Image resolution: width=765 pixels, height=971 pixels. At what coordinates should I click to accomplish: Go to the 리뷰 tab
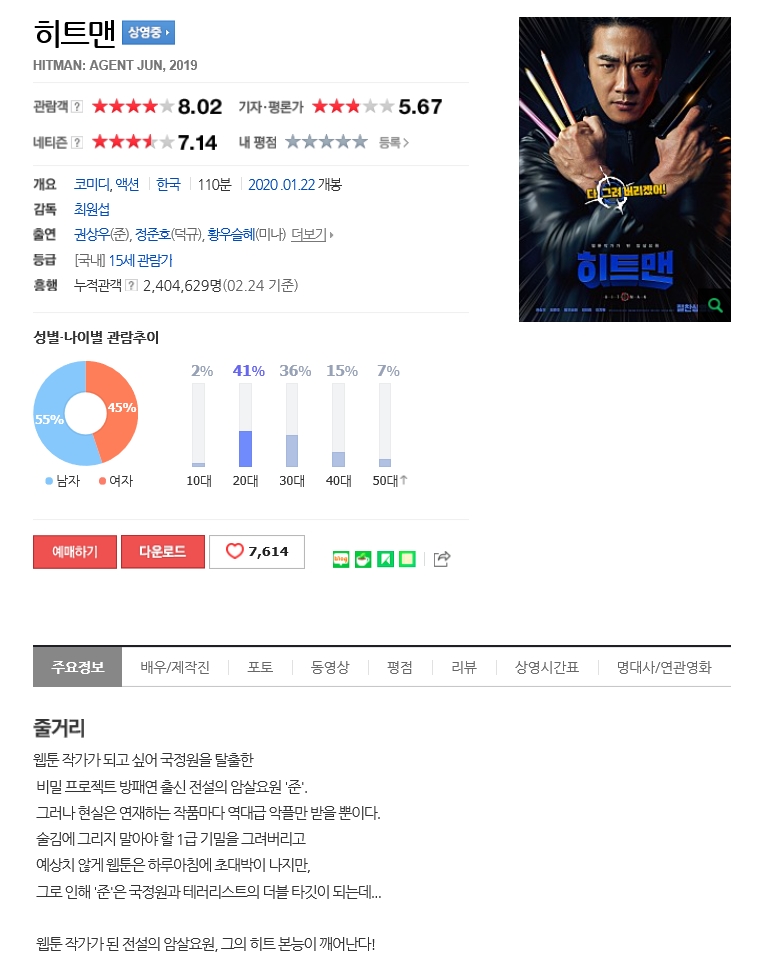[464, 668]
